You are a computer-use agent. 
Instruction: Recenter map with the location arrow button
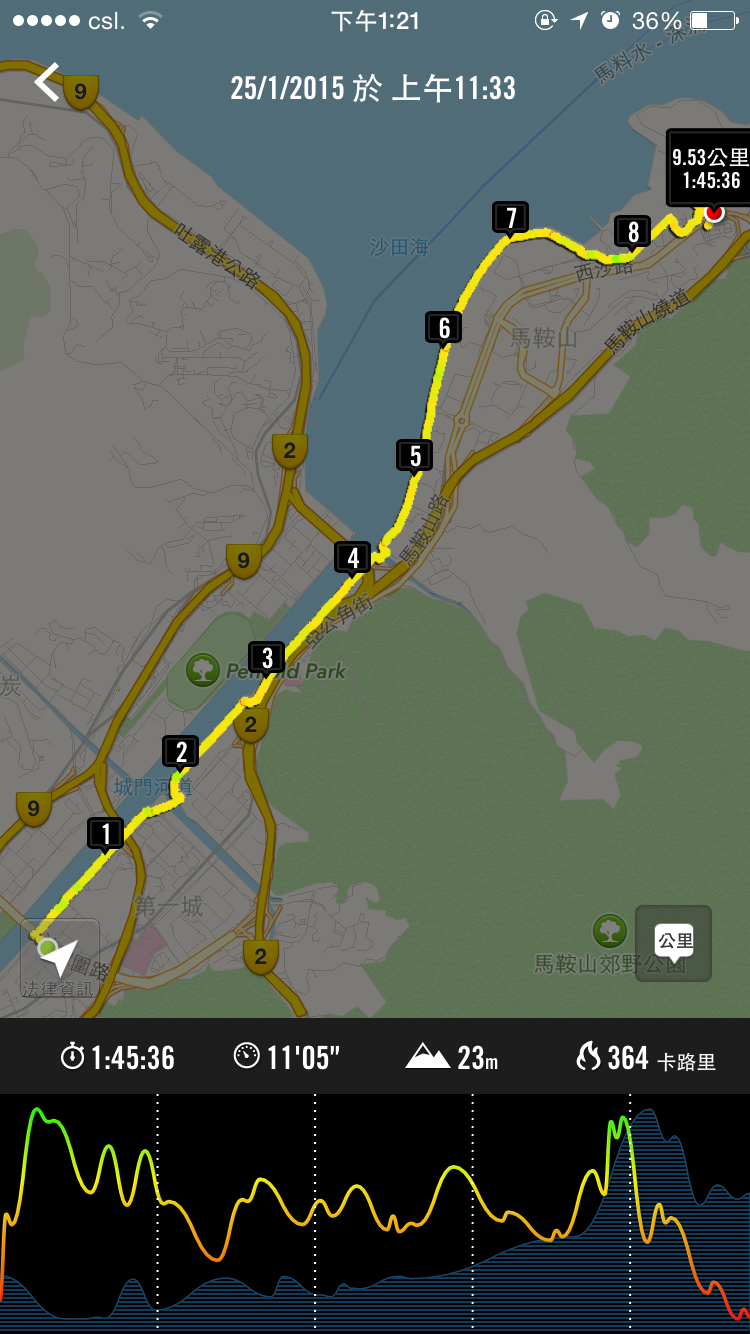coord(59,956)
